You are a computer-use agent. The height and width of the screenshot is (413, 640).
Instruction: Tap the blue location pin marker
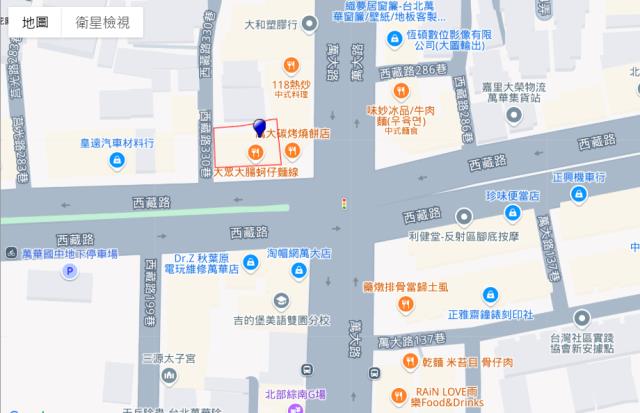(x=261, y=127)
